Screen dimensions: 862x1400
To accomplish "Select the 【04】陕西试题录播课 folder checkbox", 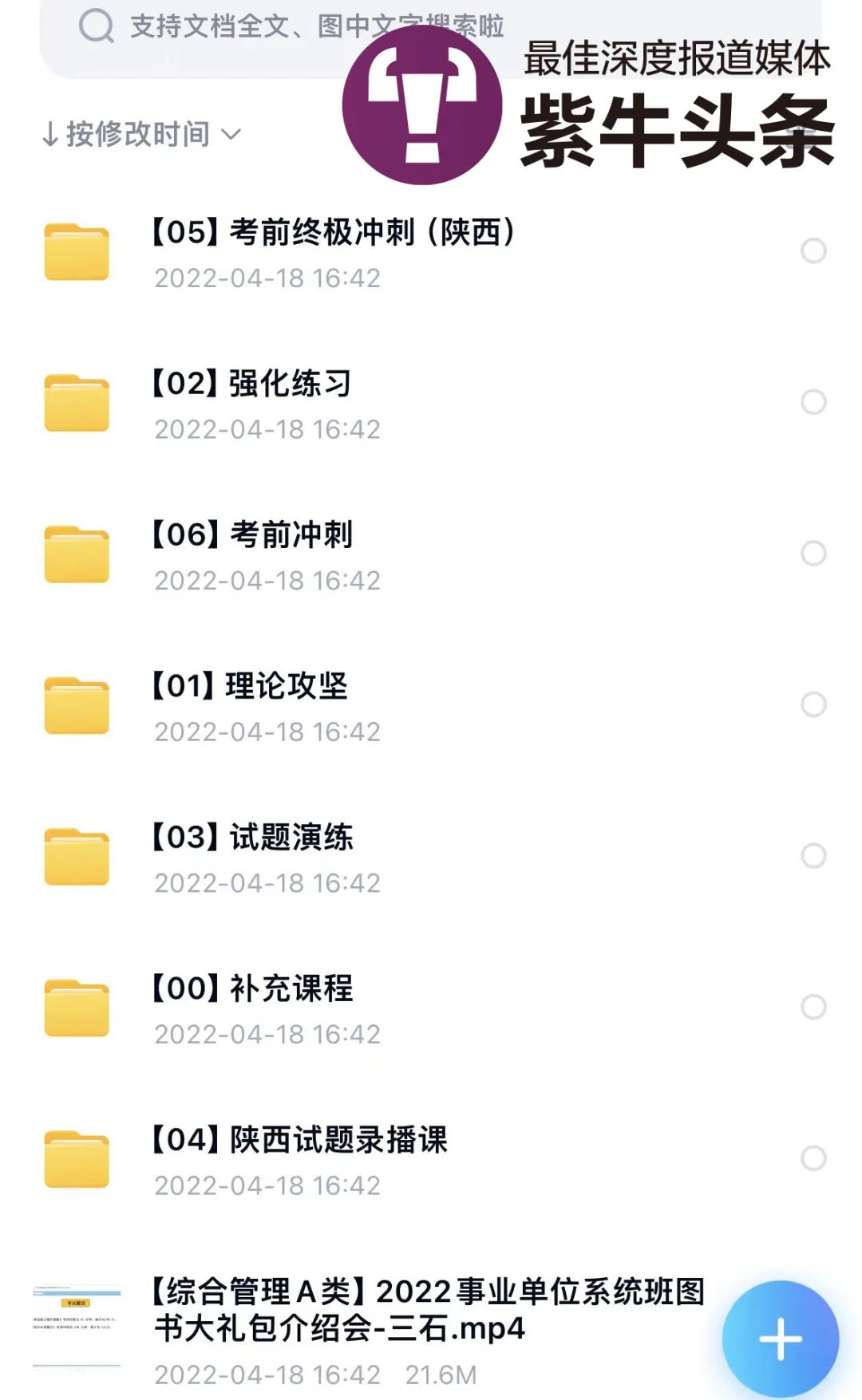I will point(813,1158).
